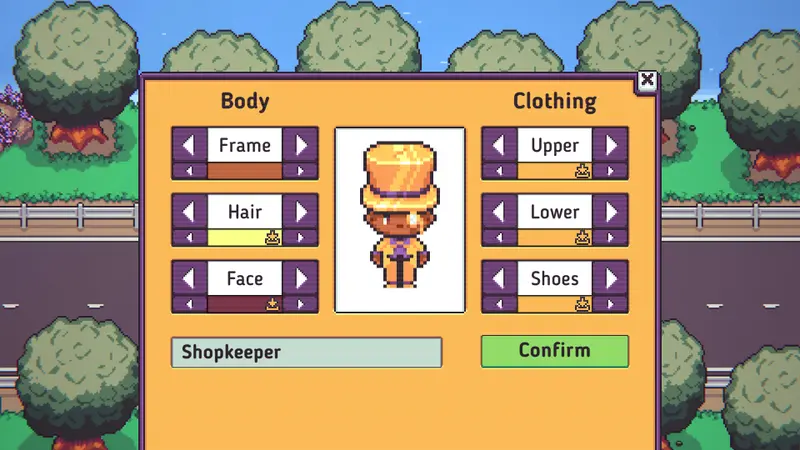
Task: Switch to the next Upper clothing
Action: (x=611, y=145)
